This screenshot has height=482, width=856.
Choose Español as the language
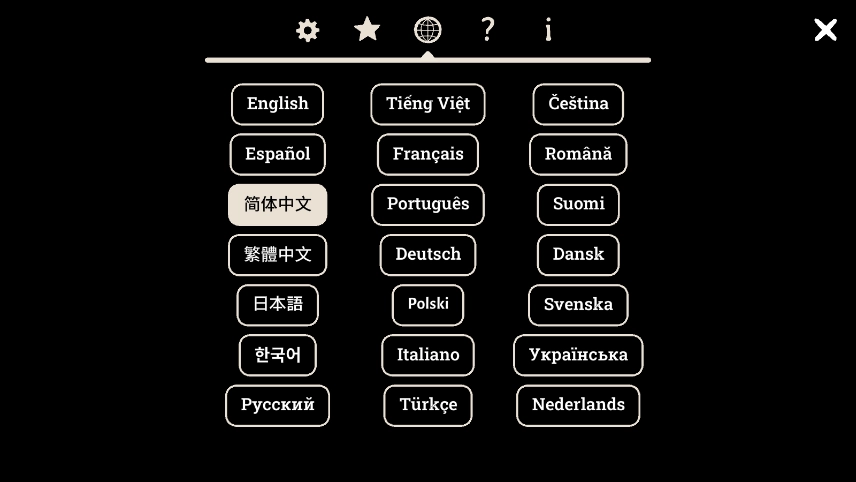(277, 154)
